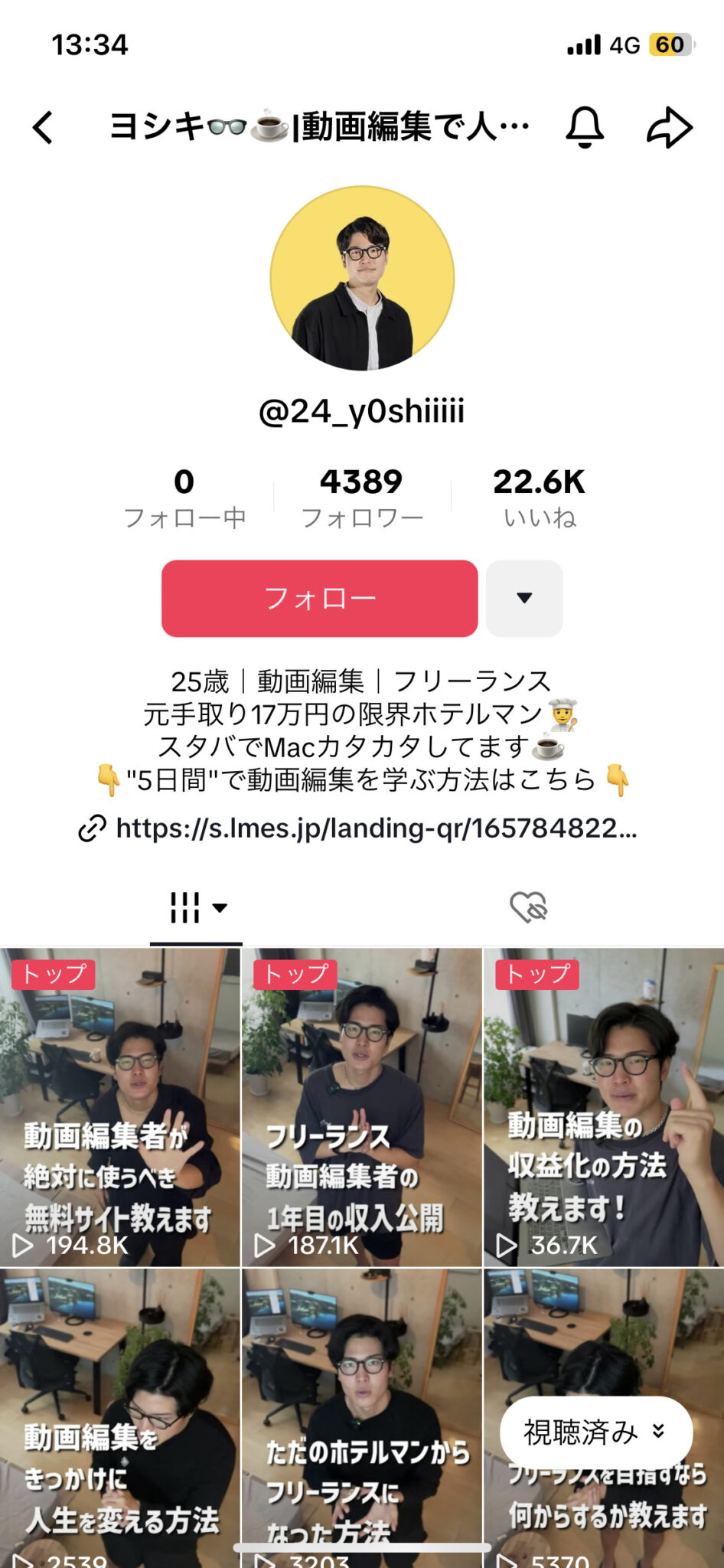Switch to the liked videos tab
This screenshot has height=1568, width=724.
(x=528, y=907)
